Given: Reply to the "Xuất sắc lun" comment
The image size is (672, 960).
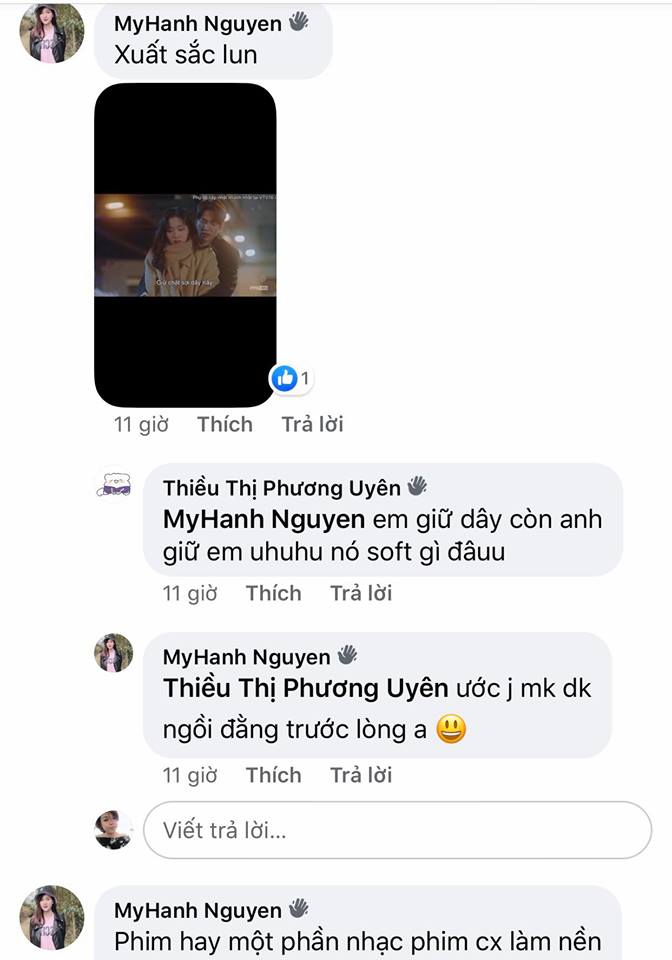Looking at the screenshot, I should pos(312,424).
